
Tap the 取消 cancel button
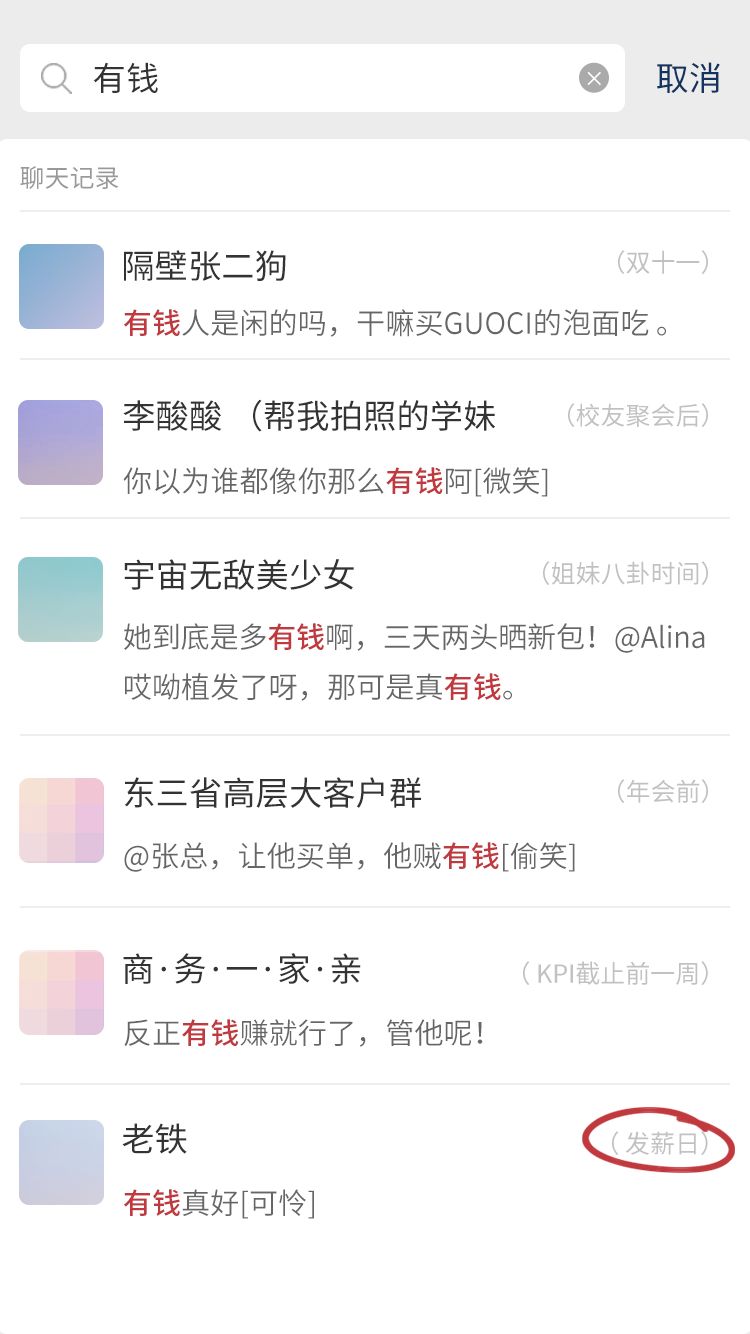pyautogui.click(x=687, y=77)
